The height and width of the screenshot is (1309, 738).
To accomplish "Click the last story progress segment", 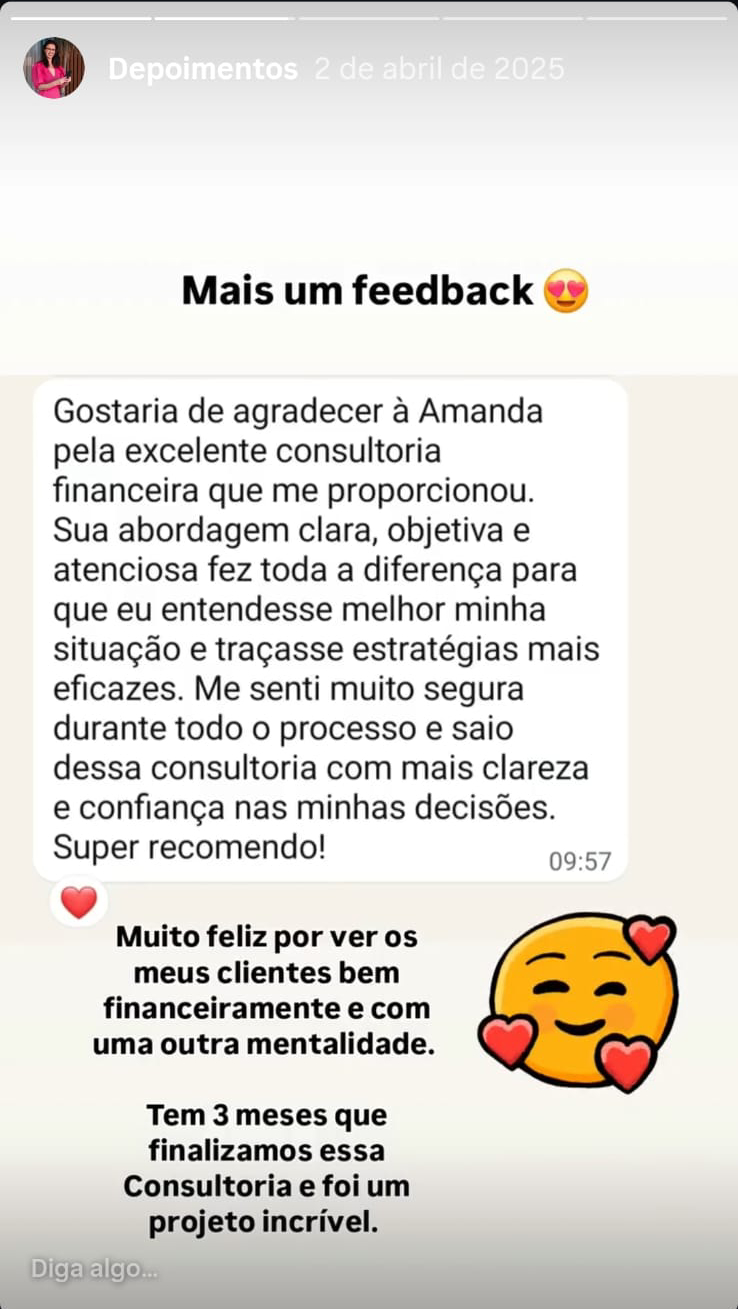I will point(655,13).
